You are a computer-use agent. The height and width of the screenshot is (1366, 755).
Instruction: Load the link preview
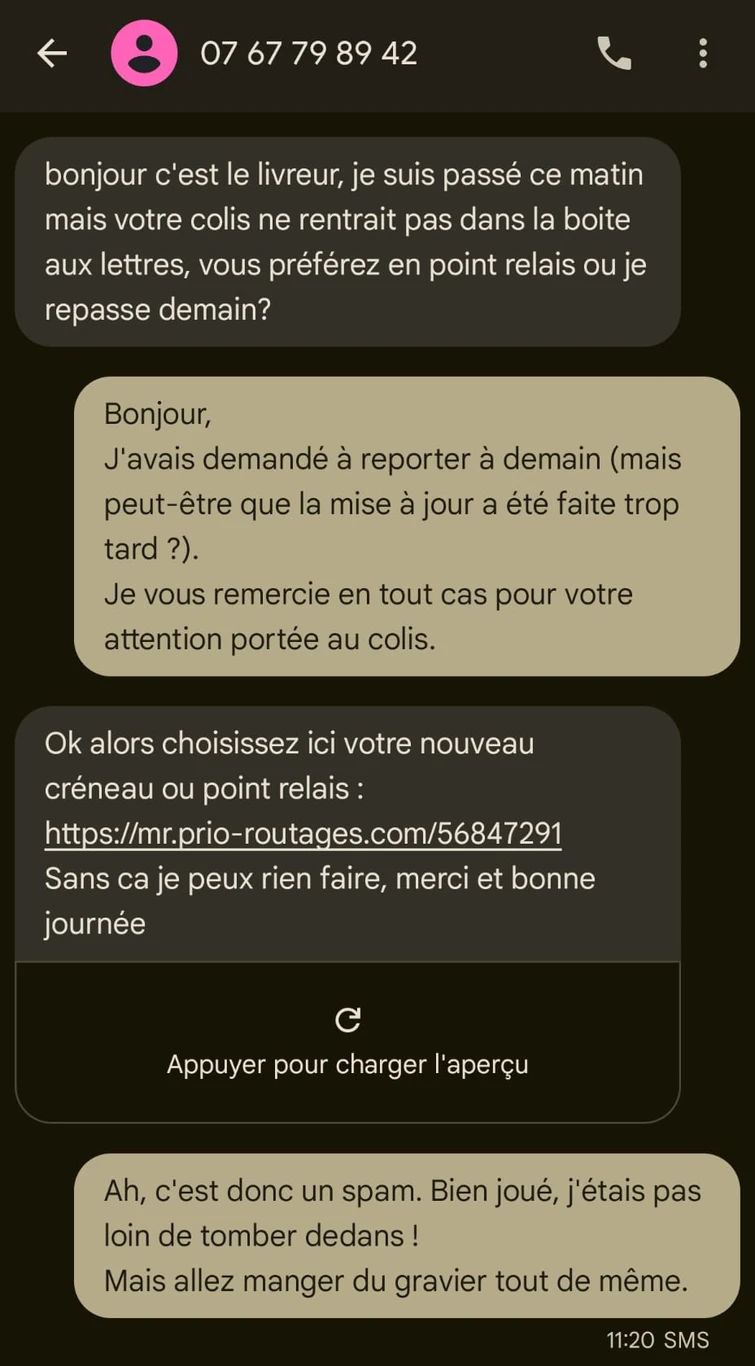347,1041
